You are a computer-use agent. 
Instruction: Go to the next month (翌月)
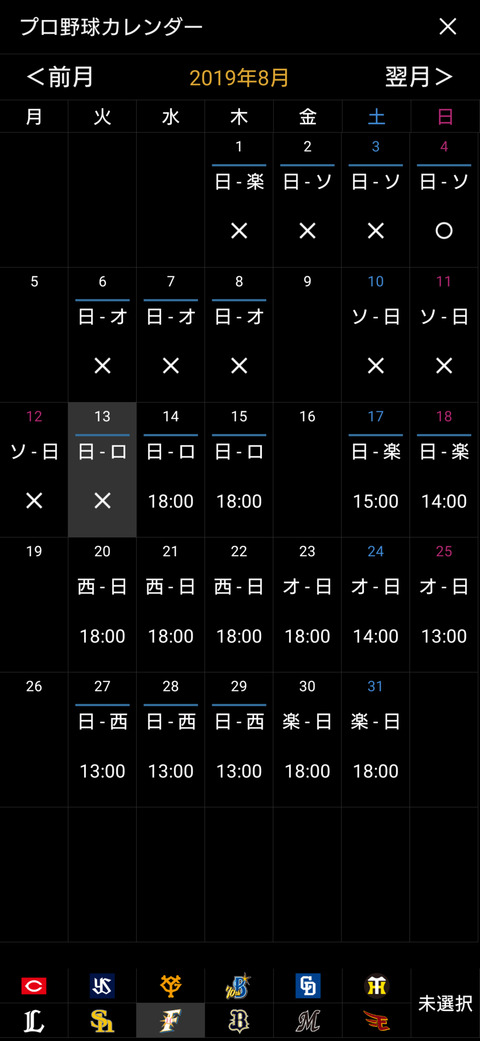pos(419,77)
